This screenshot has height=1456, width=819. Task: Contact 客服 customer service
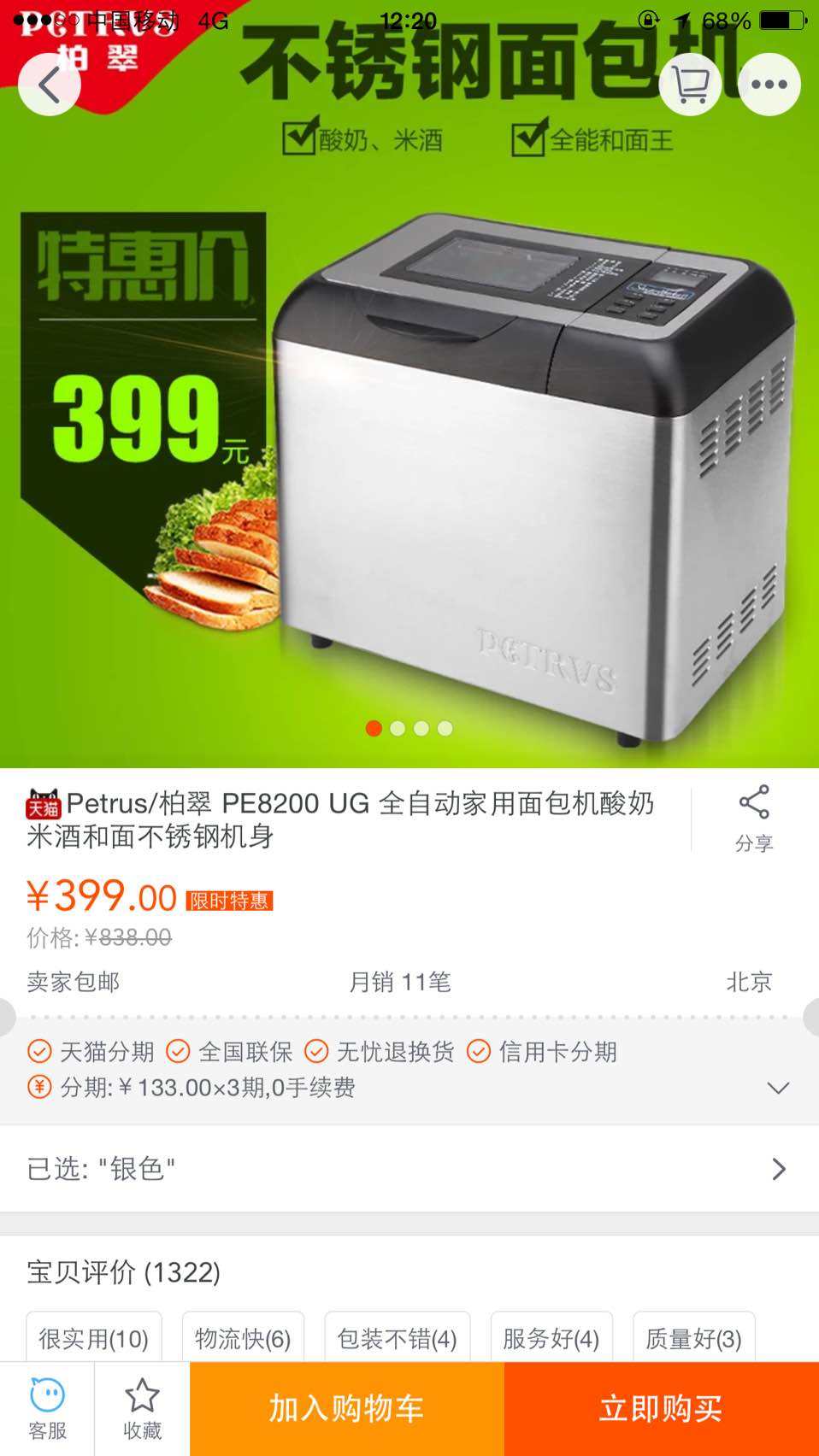(x=47, y=1409)
